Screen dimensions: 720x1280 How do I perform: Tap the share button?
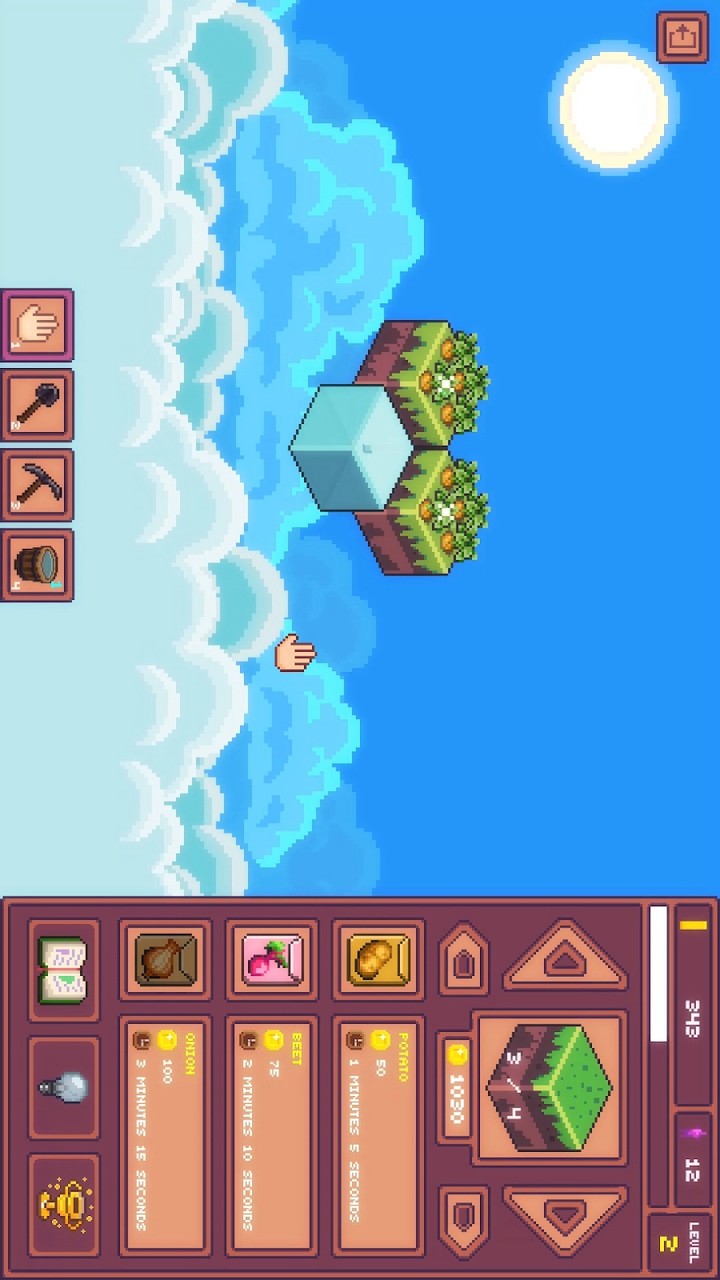pyautogui.click(x=682, y=38)
